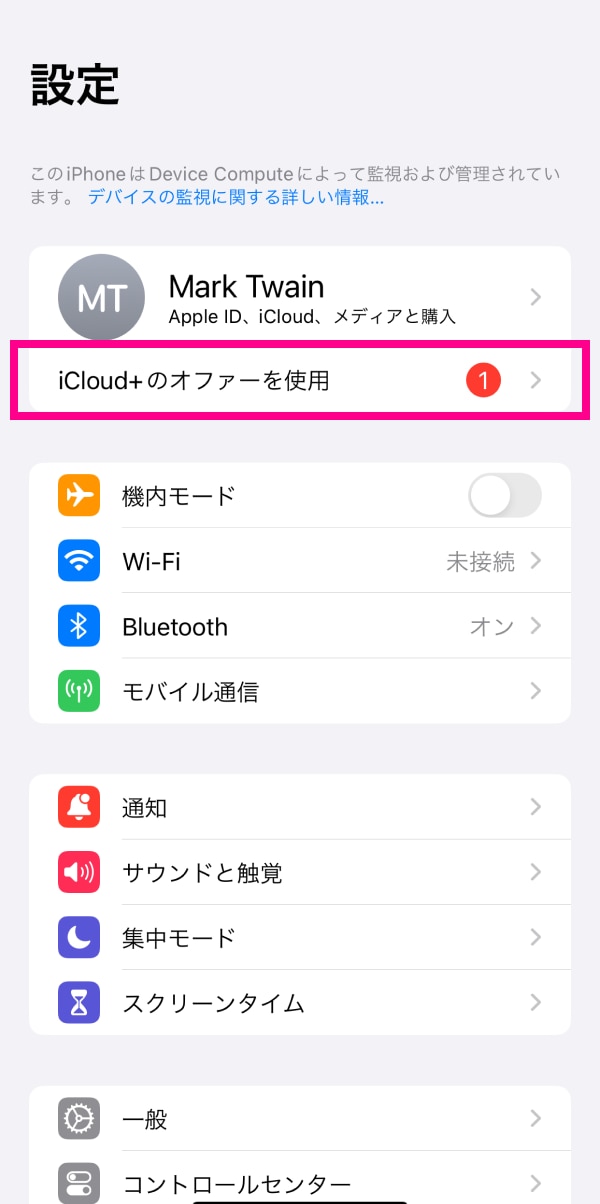The height and width of the screenshot is (1204, 600).
Task: Open the iCloud+ offer row
Action: (300, 380)
